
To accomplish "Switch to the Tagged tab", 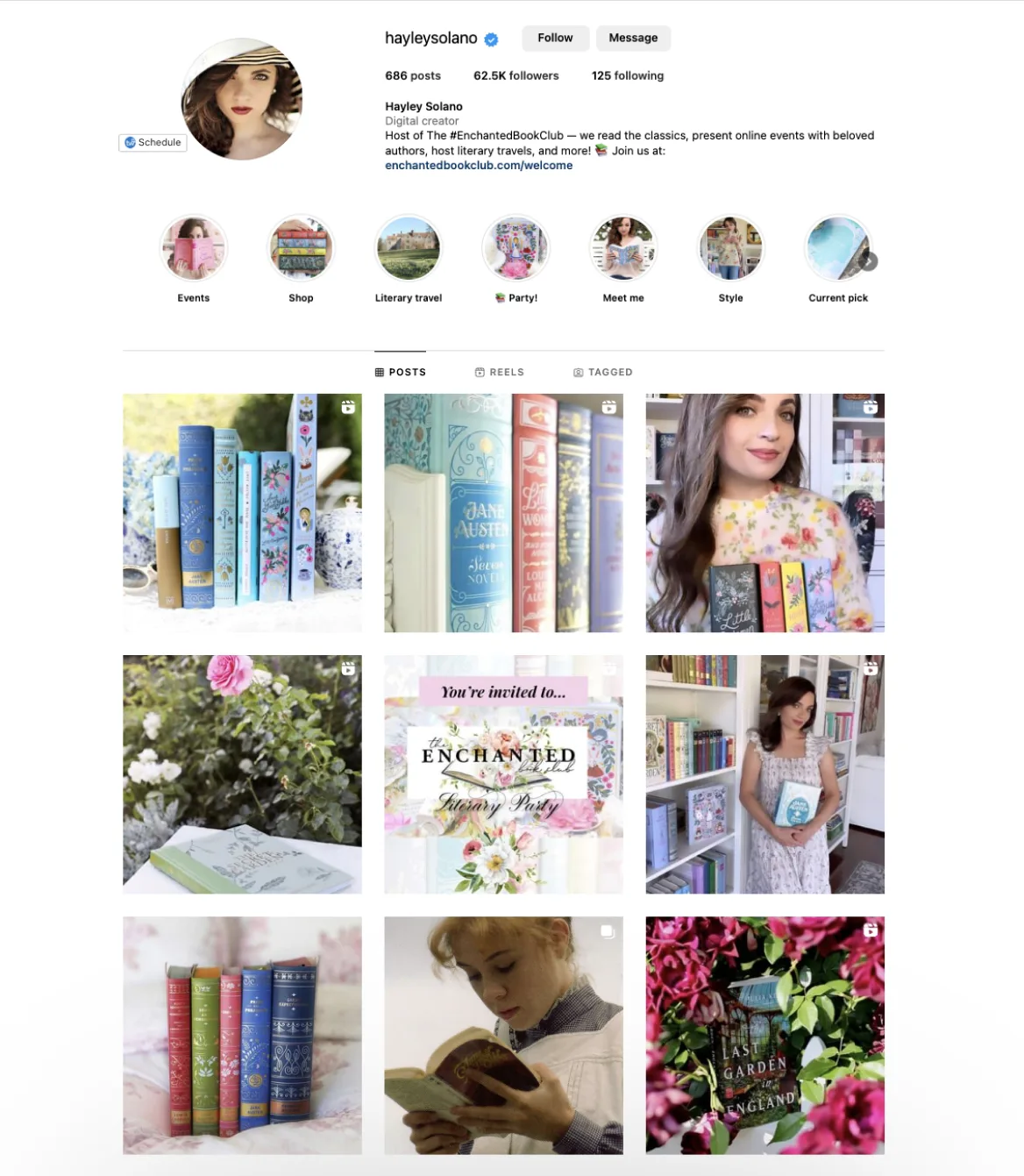I will (x=603, y=372).
